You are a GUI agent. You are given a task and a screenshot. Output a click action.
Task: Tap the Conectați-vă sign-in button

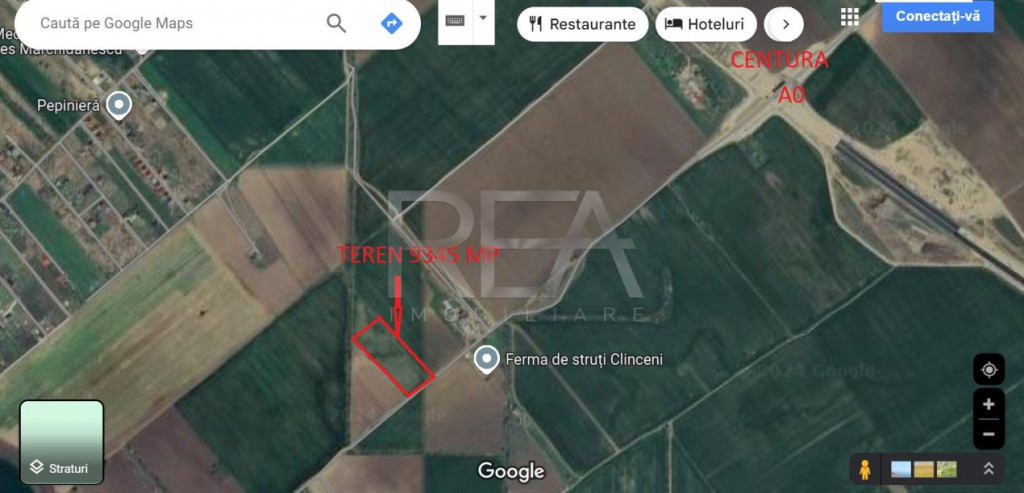[x=937, y=16]
